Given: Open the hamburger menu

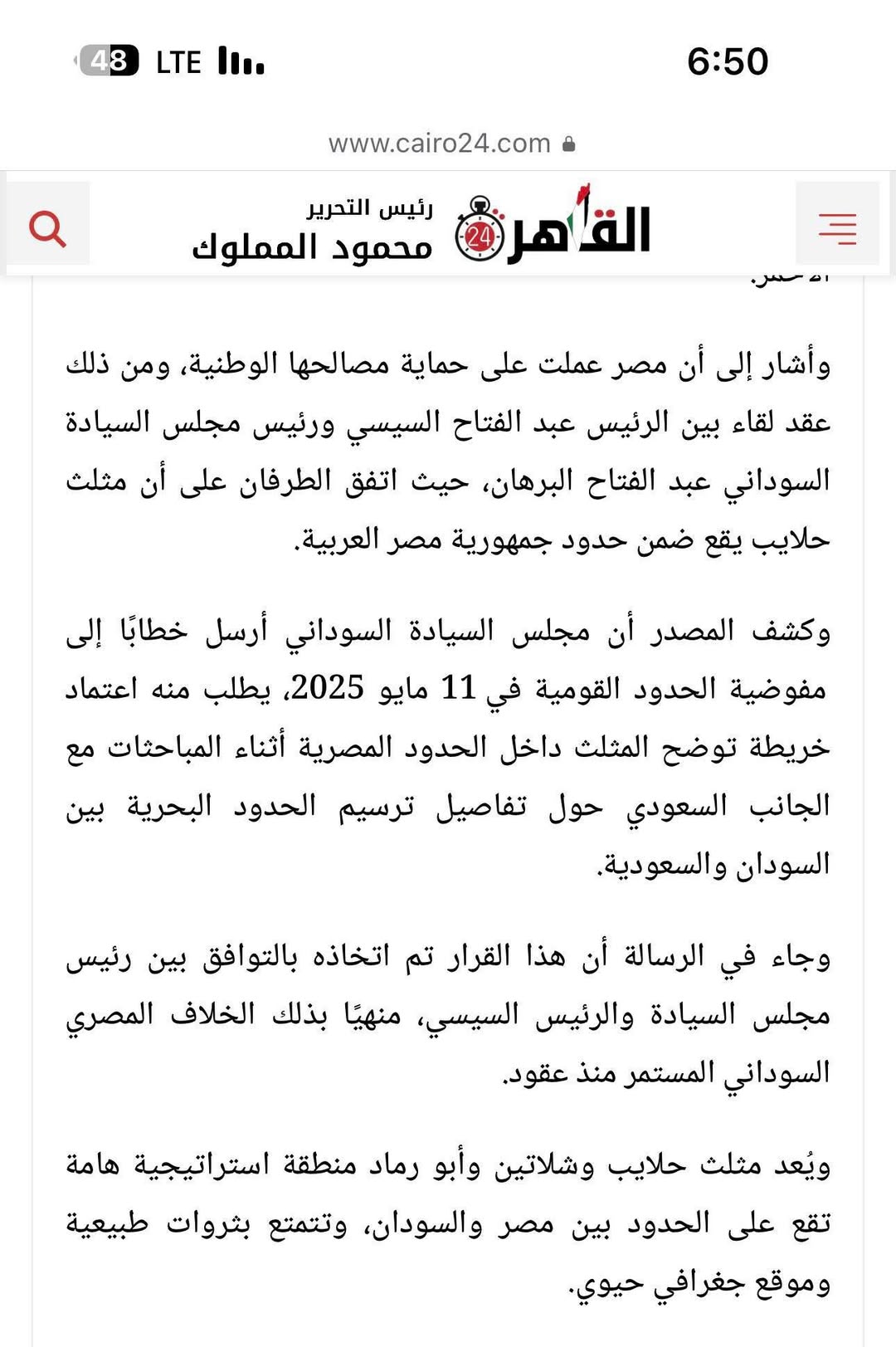Looking at the screenshot, I should point(837,227).
